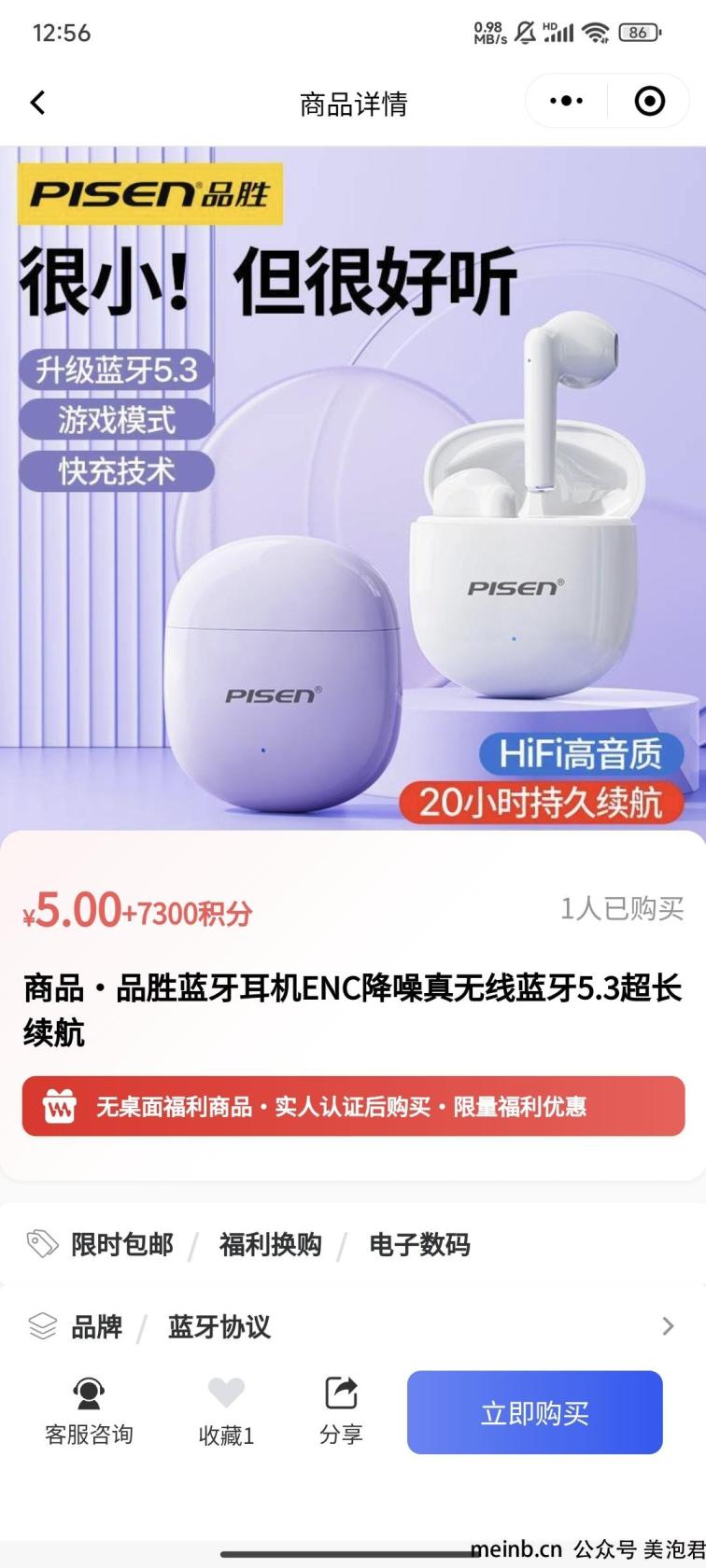This screenshot has width=706, height=1568.
Task: Share this product via 分享
Action: coord(341,1411)
